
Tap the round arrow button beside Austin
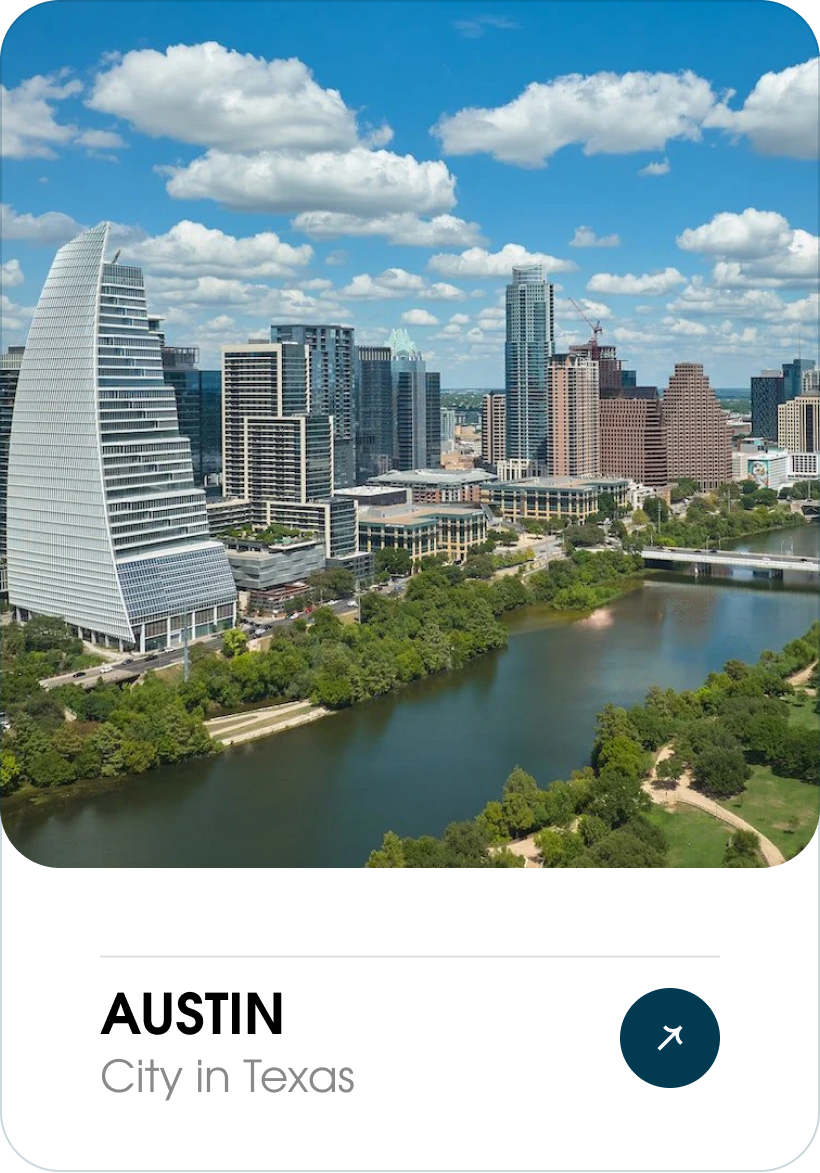[x=669, y=1038]
